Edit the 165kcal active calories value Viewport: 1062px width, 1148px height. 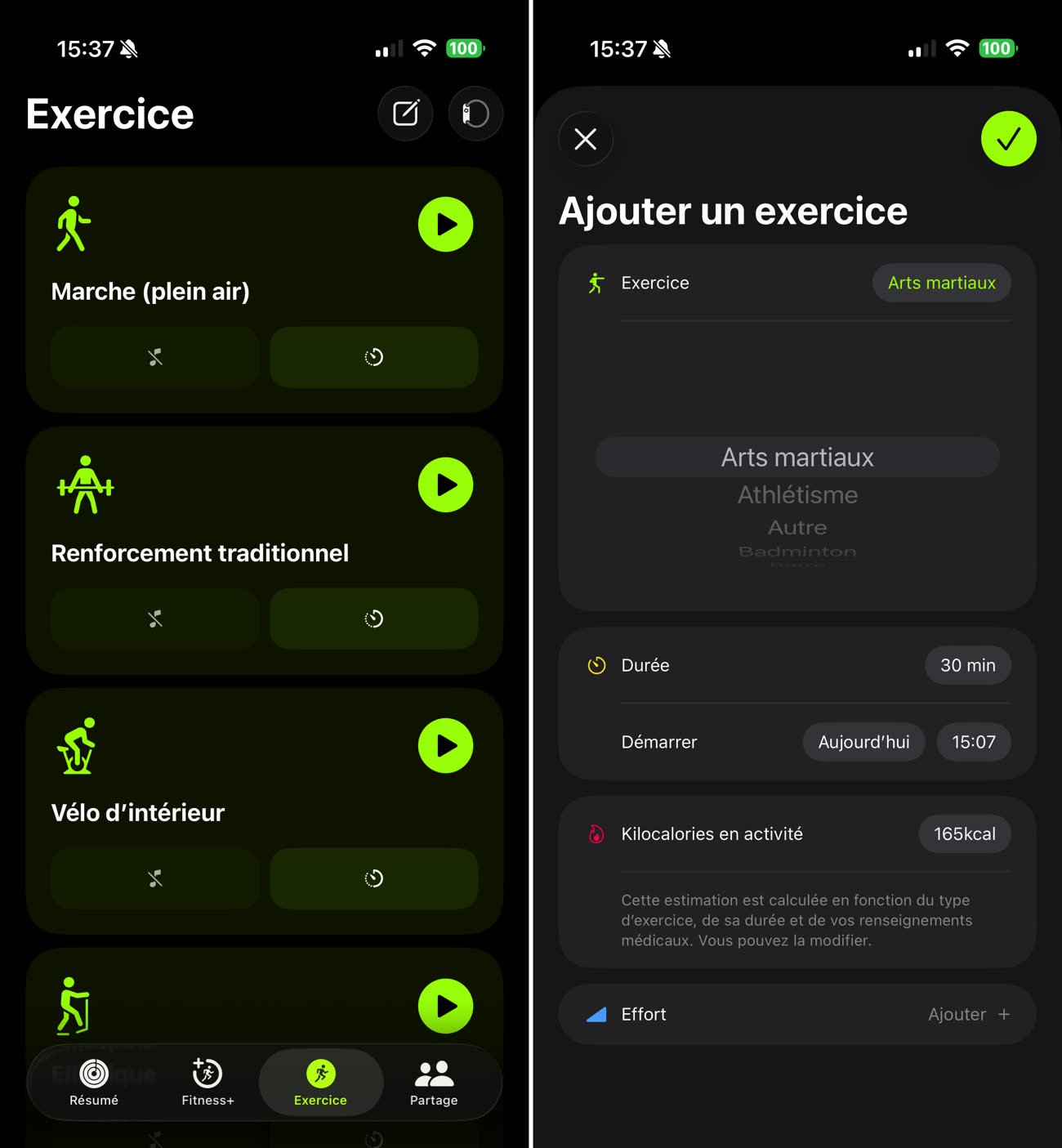tap(964, 834)
